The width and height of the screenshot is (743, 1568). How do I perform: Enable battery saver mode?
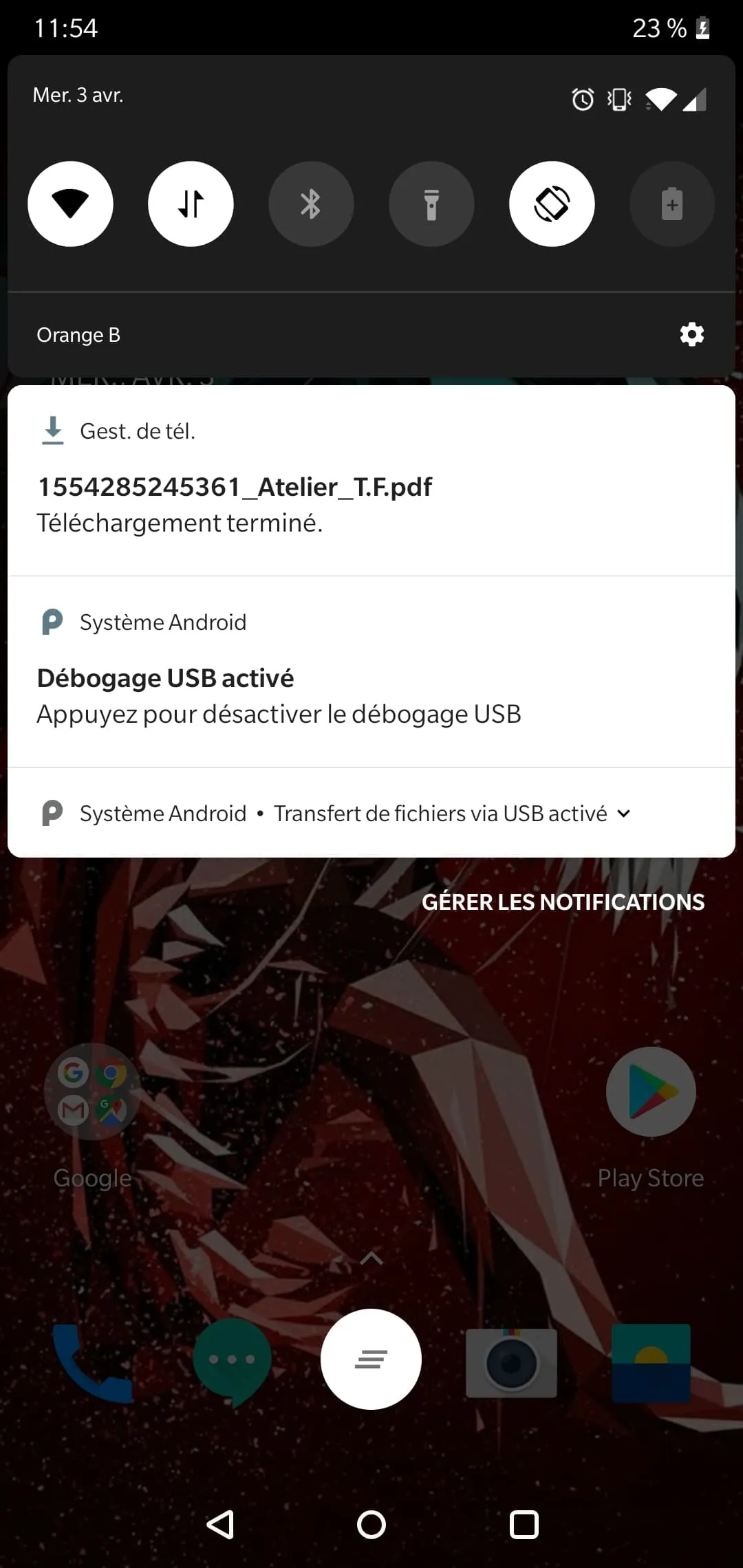[x=672, y=204]
